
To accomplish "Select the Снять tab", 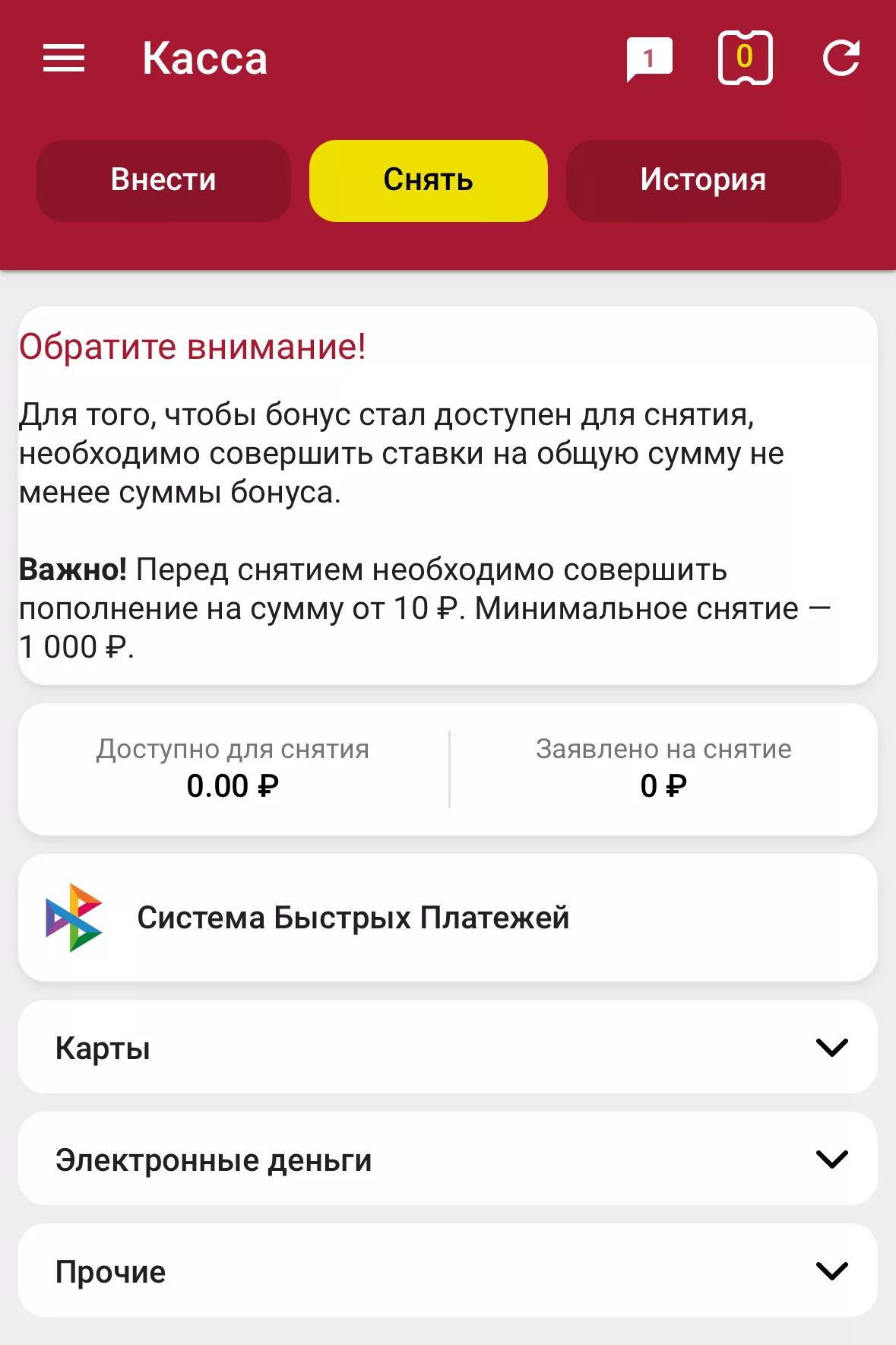I will [428, 180].
